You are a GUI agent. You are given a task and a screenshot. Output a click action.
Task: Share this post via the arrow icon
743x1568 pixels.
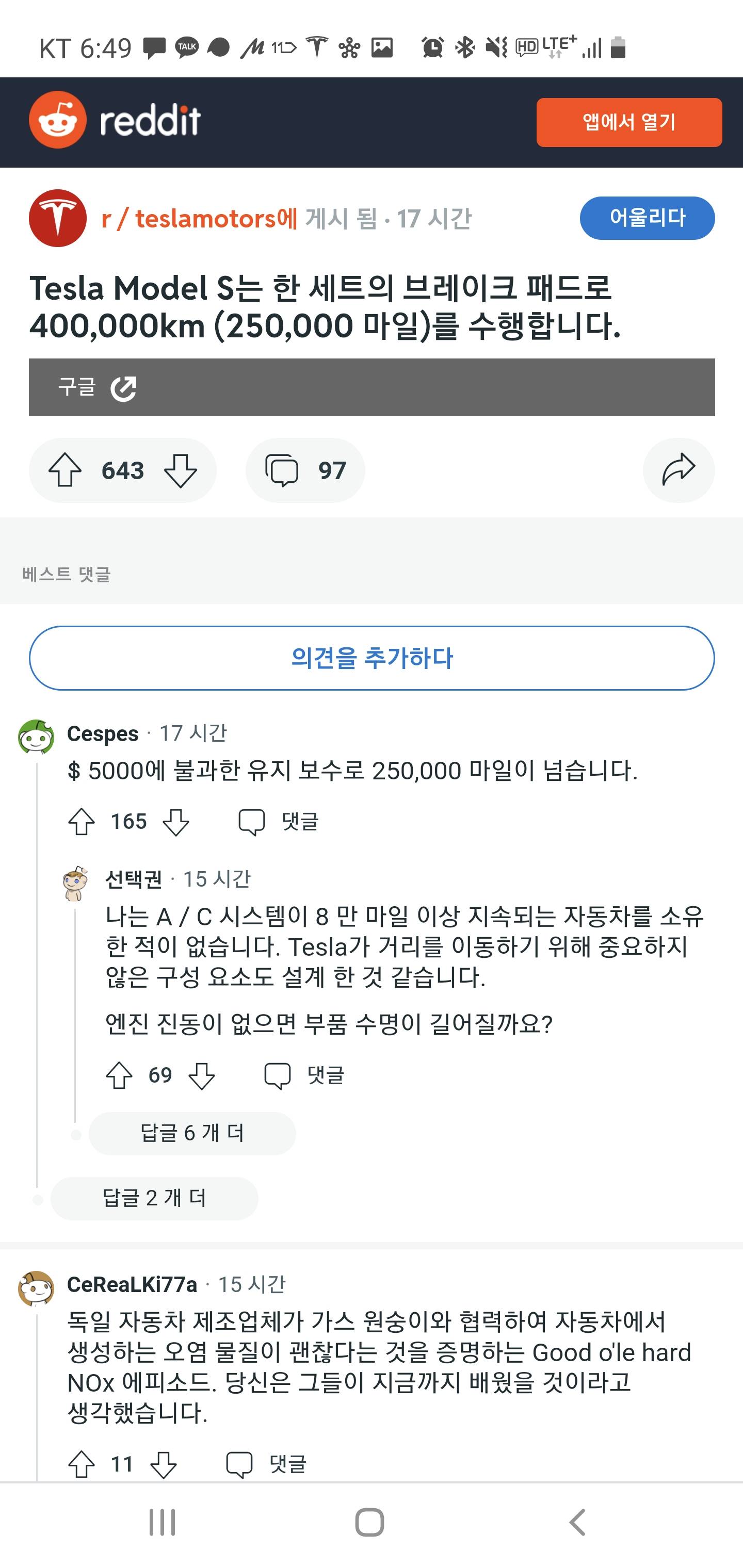click(679, 470)
